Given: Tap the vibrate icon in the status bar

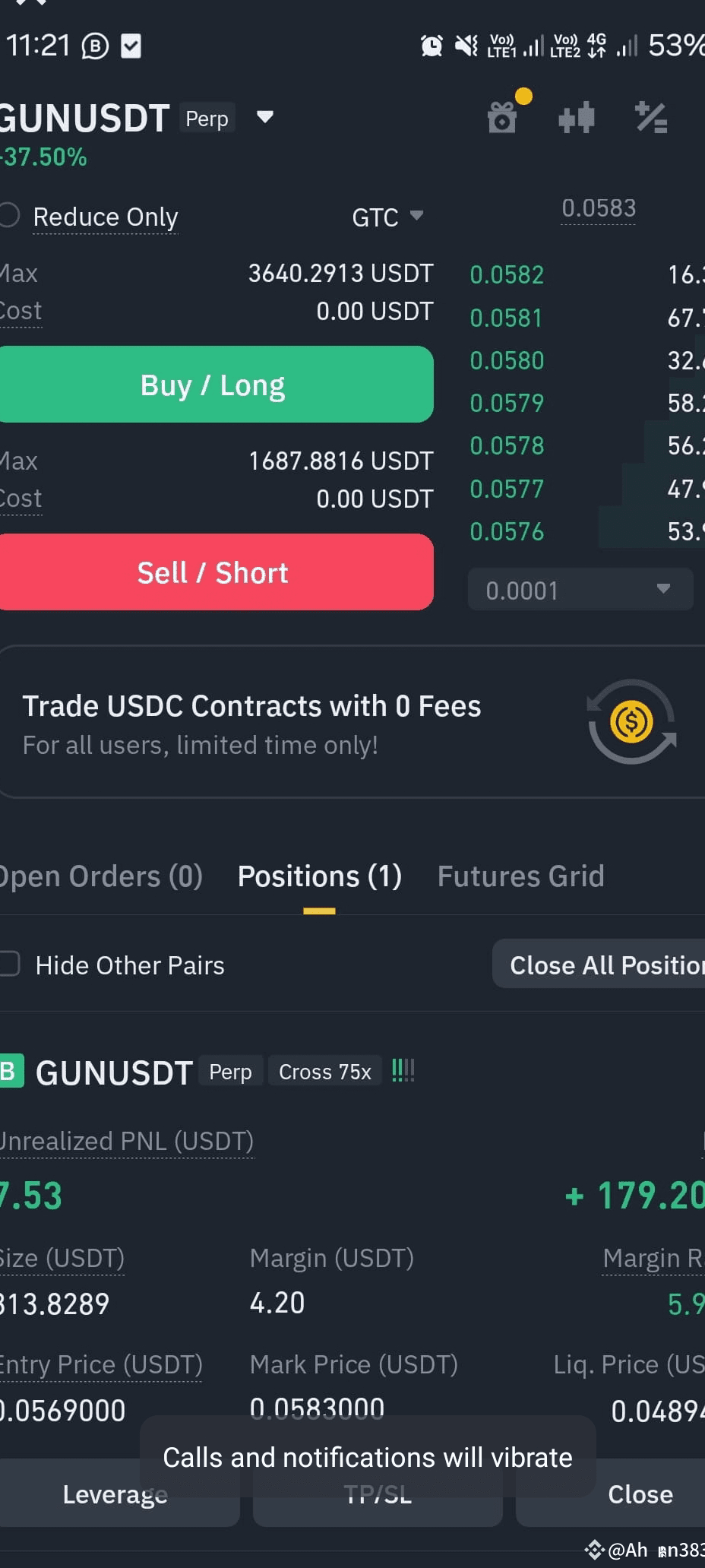Looking at the screenshot, I should (466, 46).
